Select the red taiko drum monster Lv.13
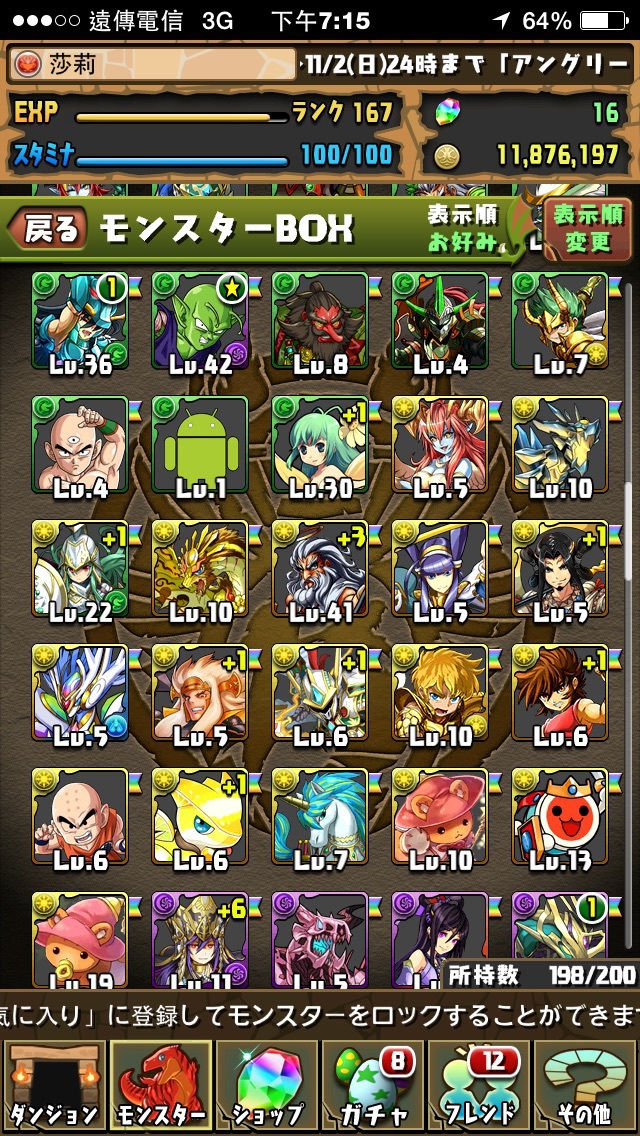Viewport: 640px width, 1136px height. [x=560, y=818]
